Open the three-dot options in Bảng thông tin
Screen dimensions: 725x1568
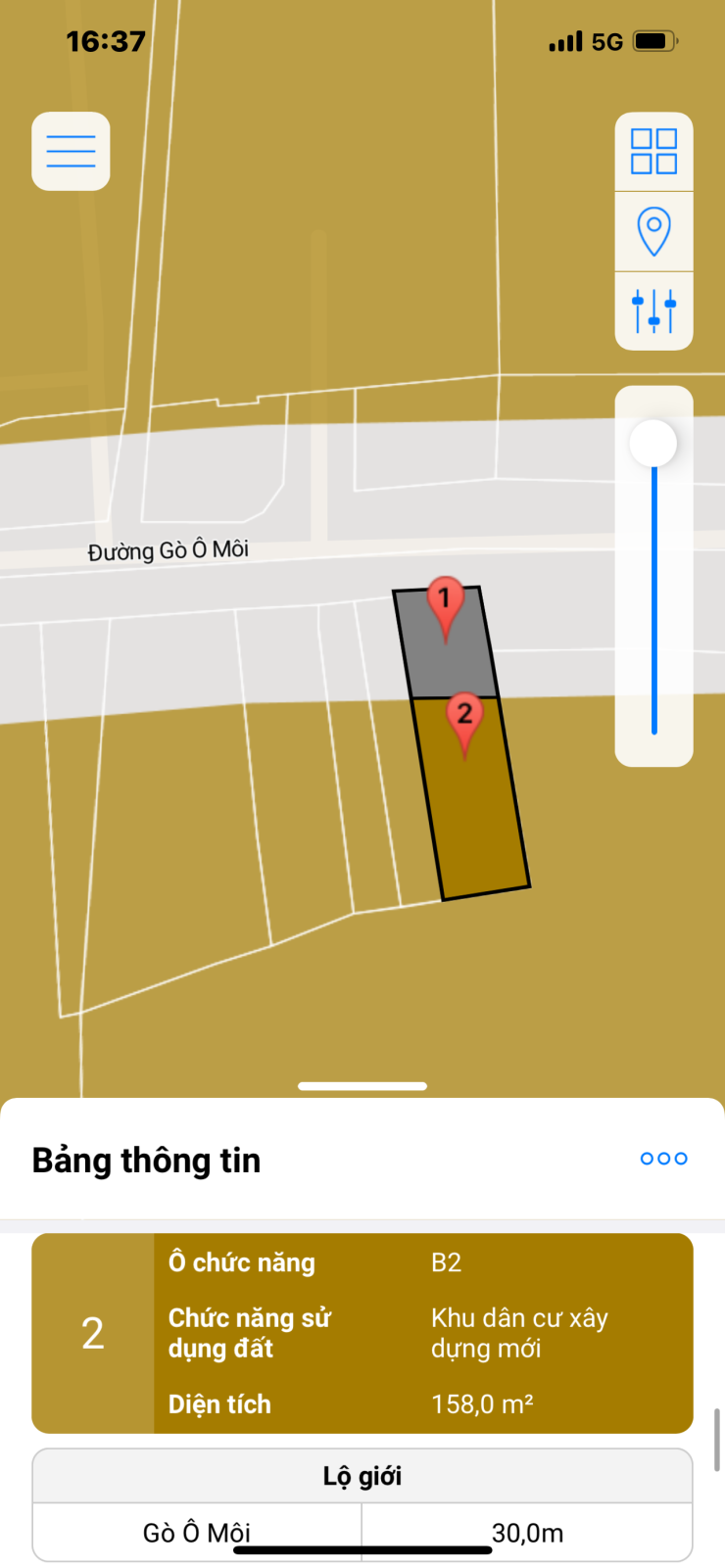[663, 1159]
